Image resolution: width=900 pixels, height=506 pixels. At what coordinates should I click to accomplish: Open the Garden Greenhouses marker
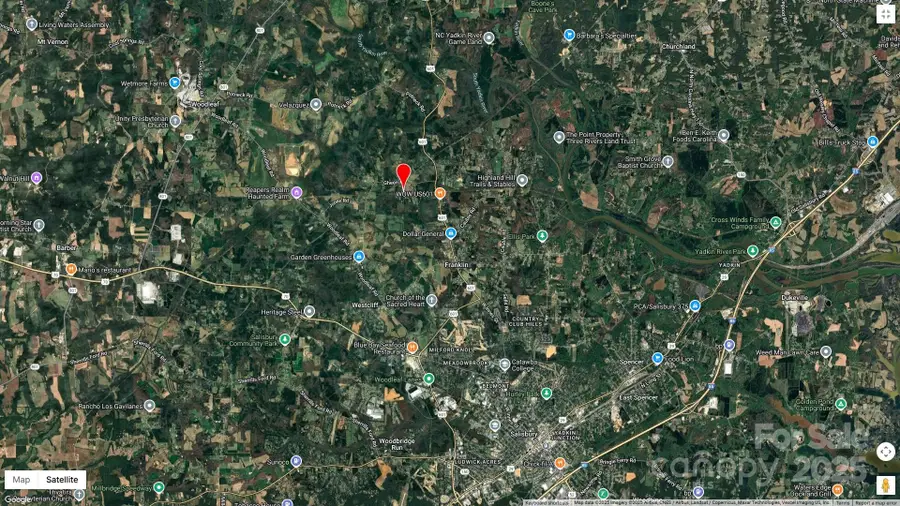(359, 257)
